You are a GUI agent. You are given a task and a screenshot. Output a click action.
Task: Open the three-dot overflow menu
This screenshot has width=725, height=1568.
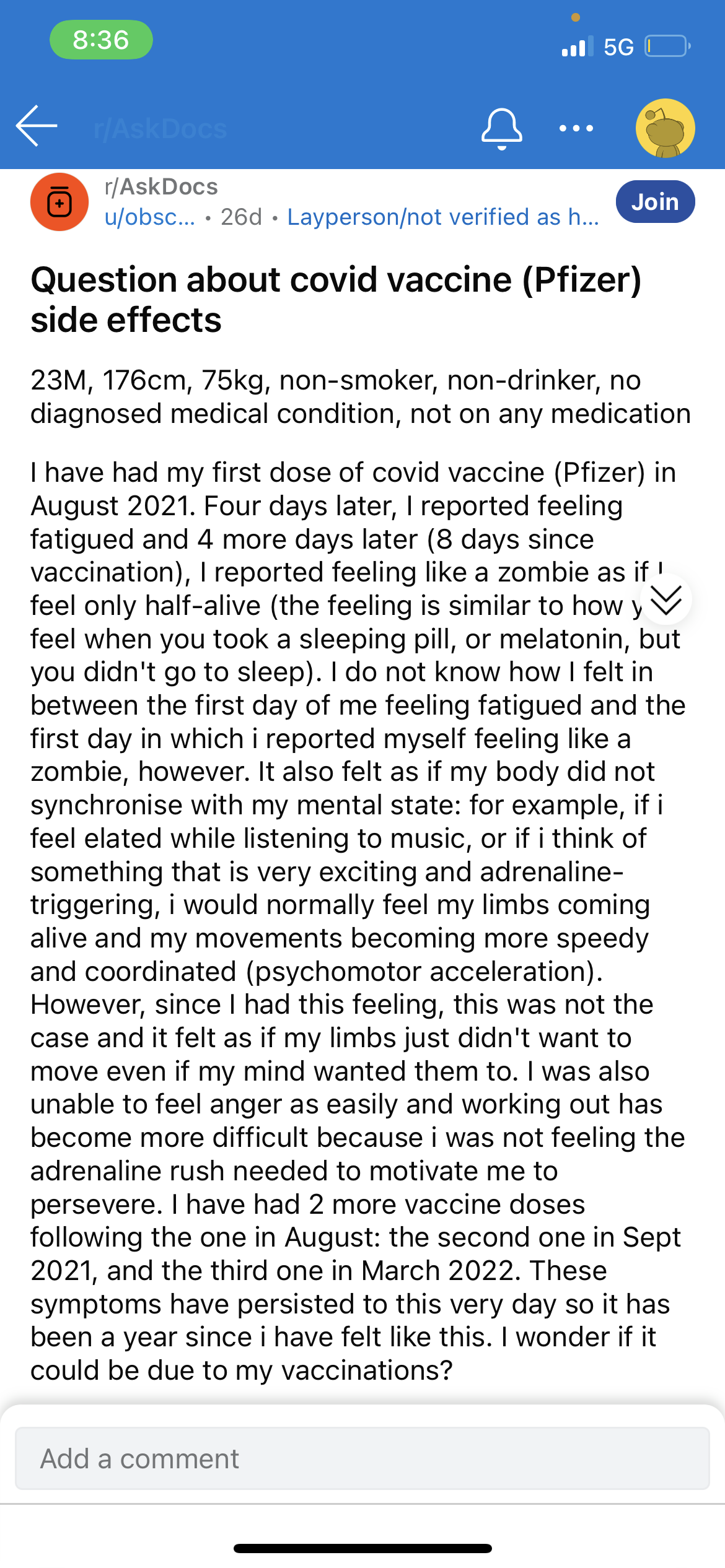576,128
